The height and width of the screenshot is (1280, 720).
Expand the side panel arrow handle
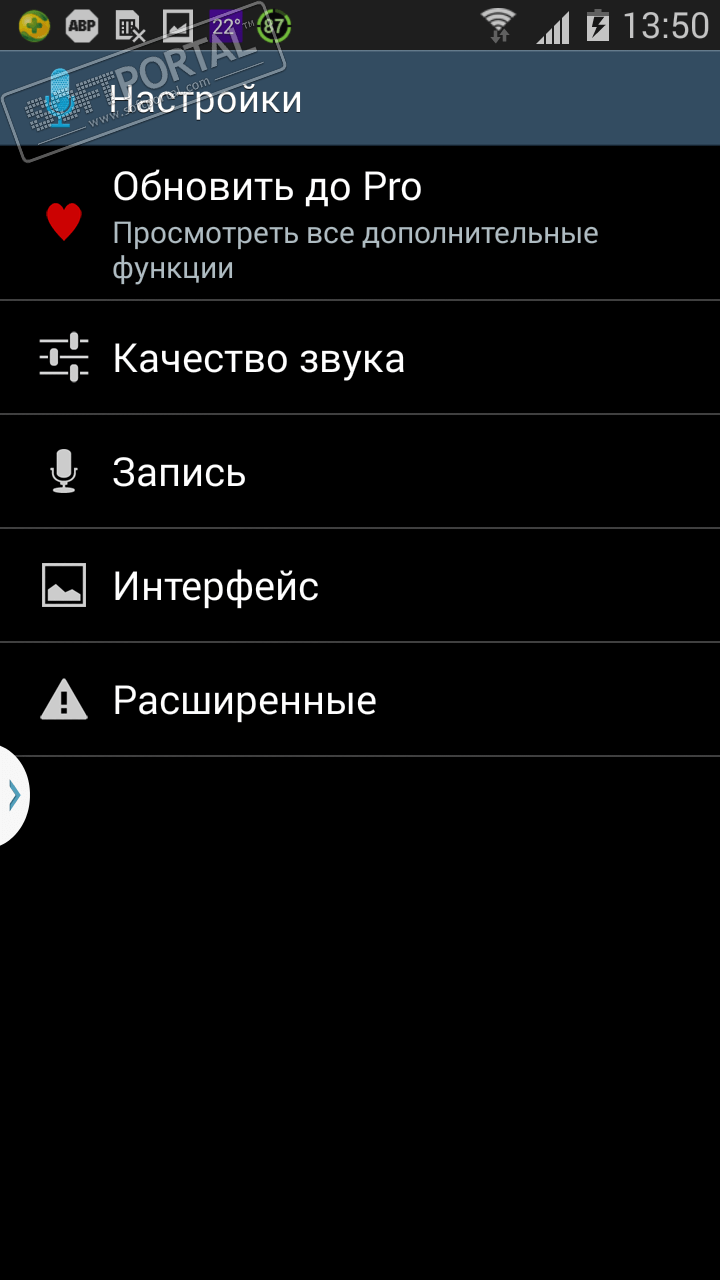(x=14, y=795)
